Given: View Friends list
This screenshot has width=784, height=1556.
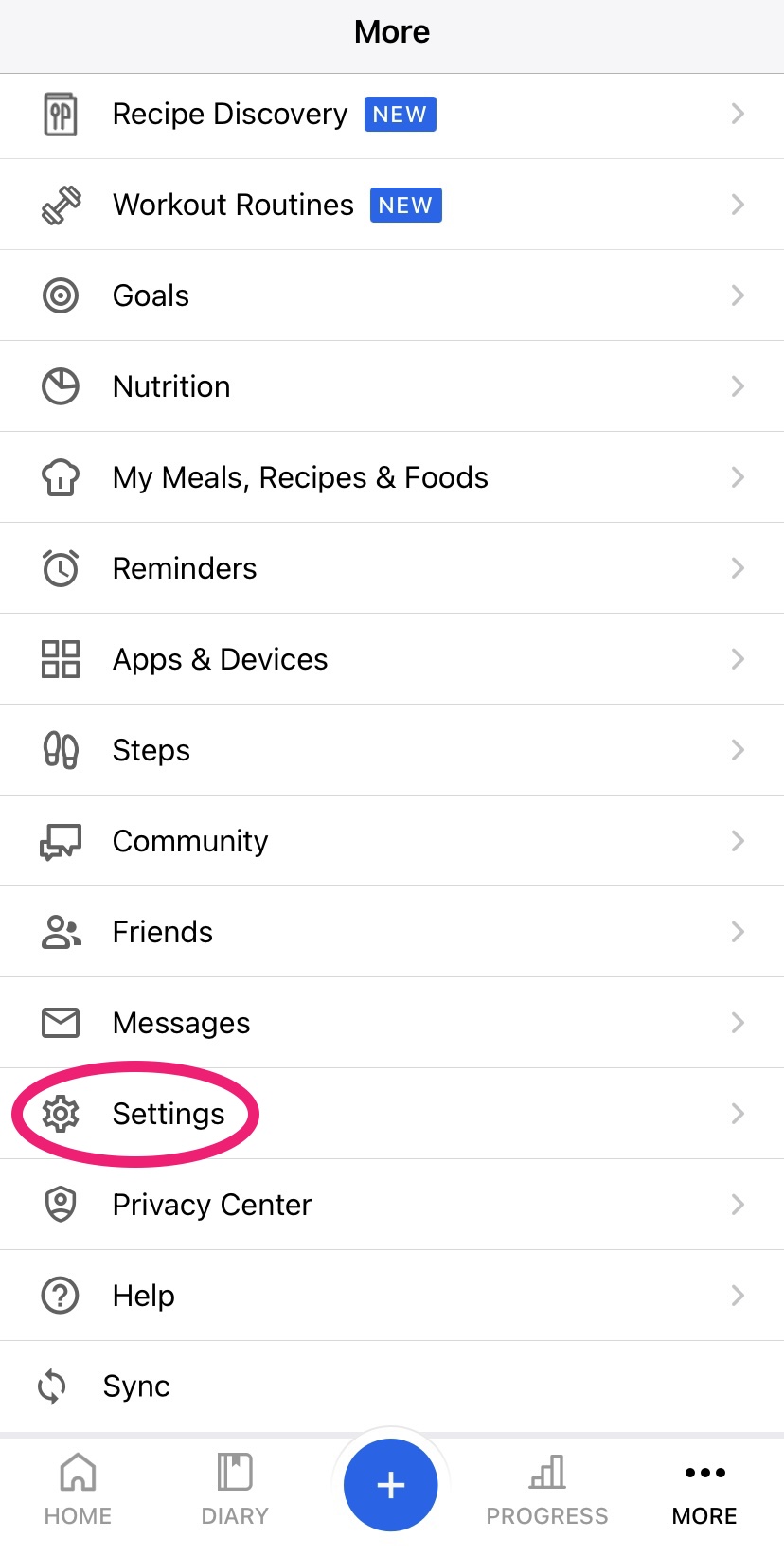Looking at the screenshot, I should point(392,932).
